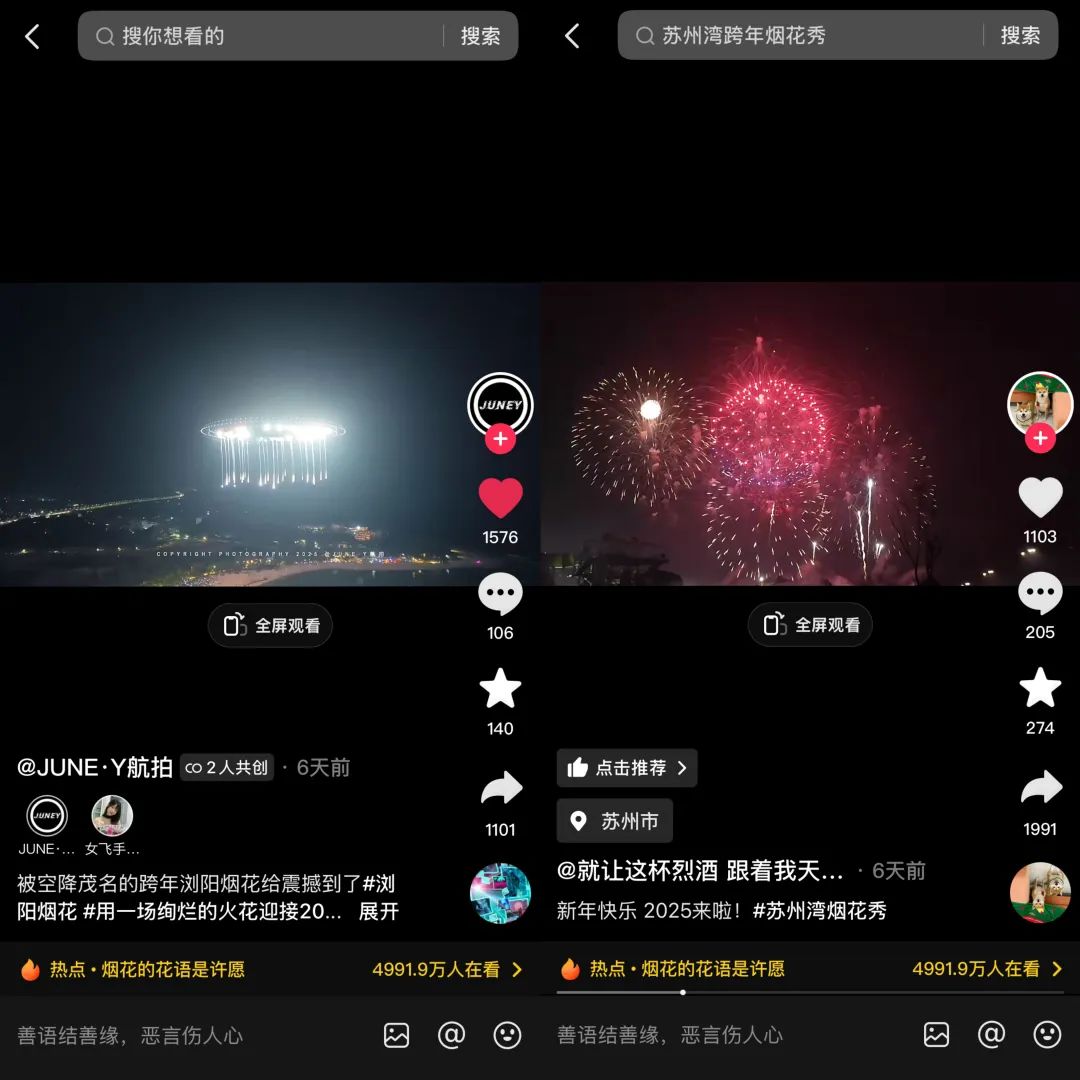
Task: Favorite the video with 274 stars
Action: click(x=1040, y=688)
